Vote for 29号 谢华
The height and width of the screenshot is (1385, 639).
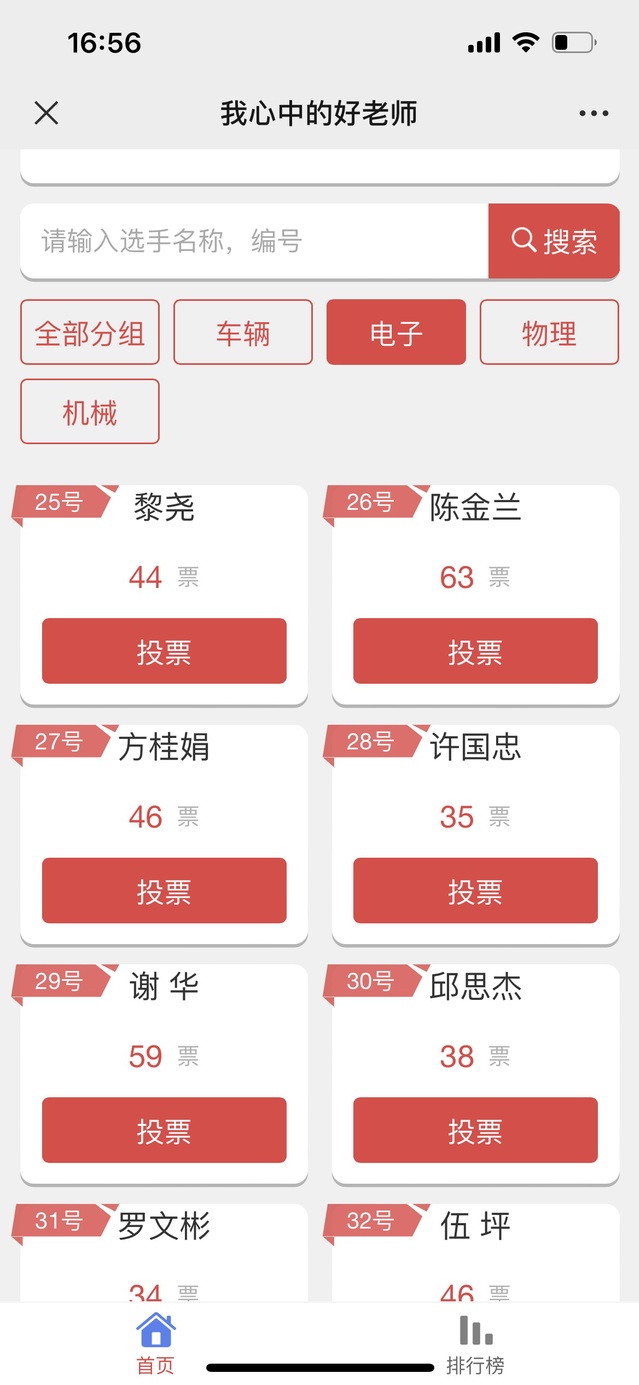(164, 1130)
